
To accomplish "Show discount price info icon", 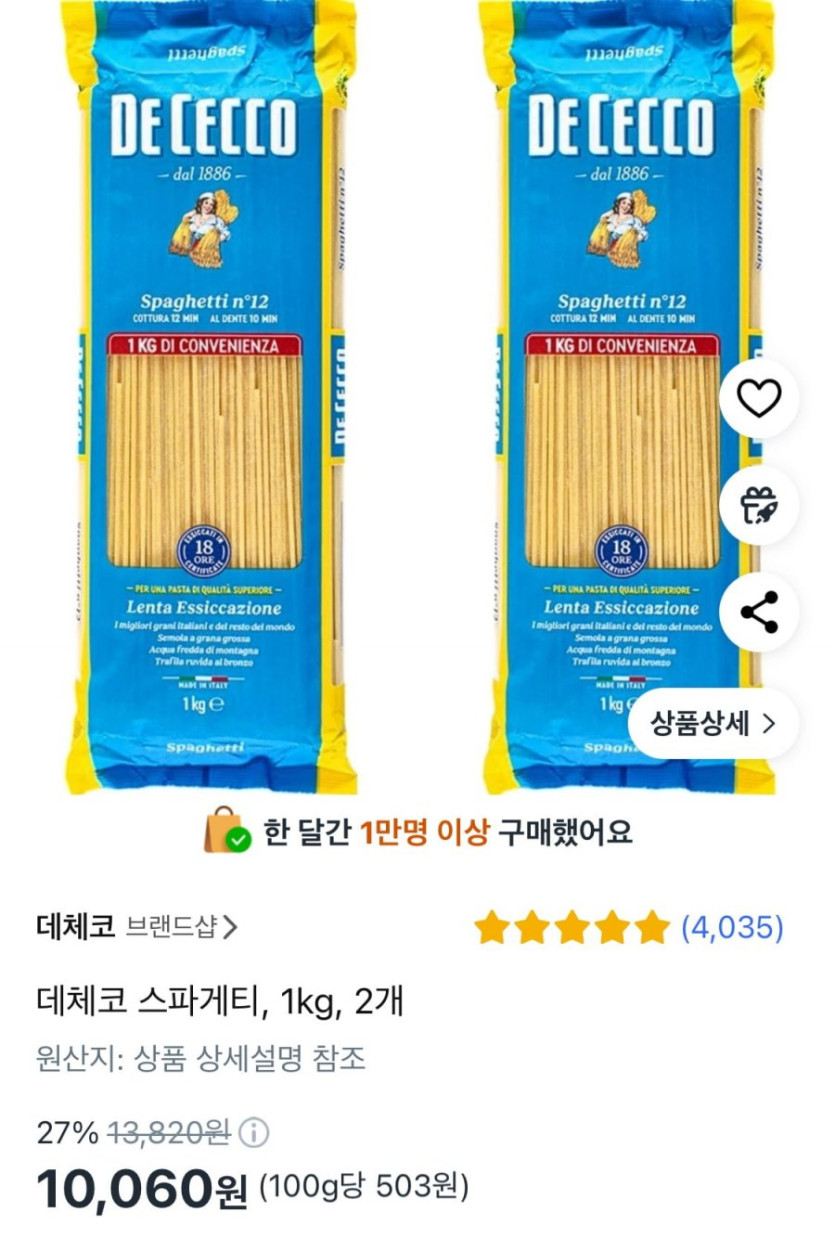I will point(256,1133).
